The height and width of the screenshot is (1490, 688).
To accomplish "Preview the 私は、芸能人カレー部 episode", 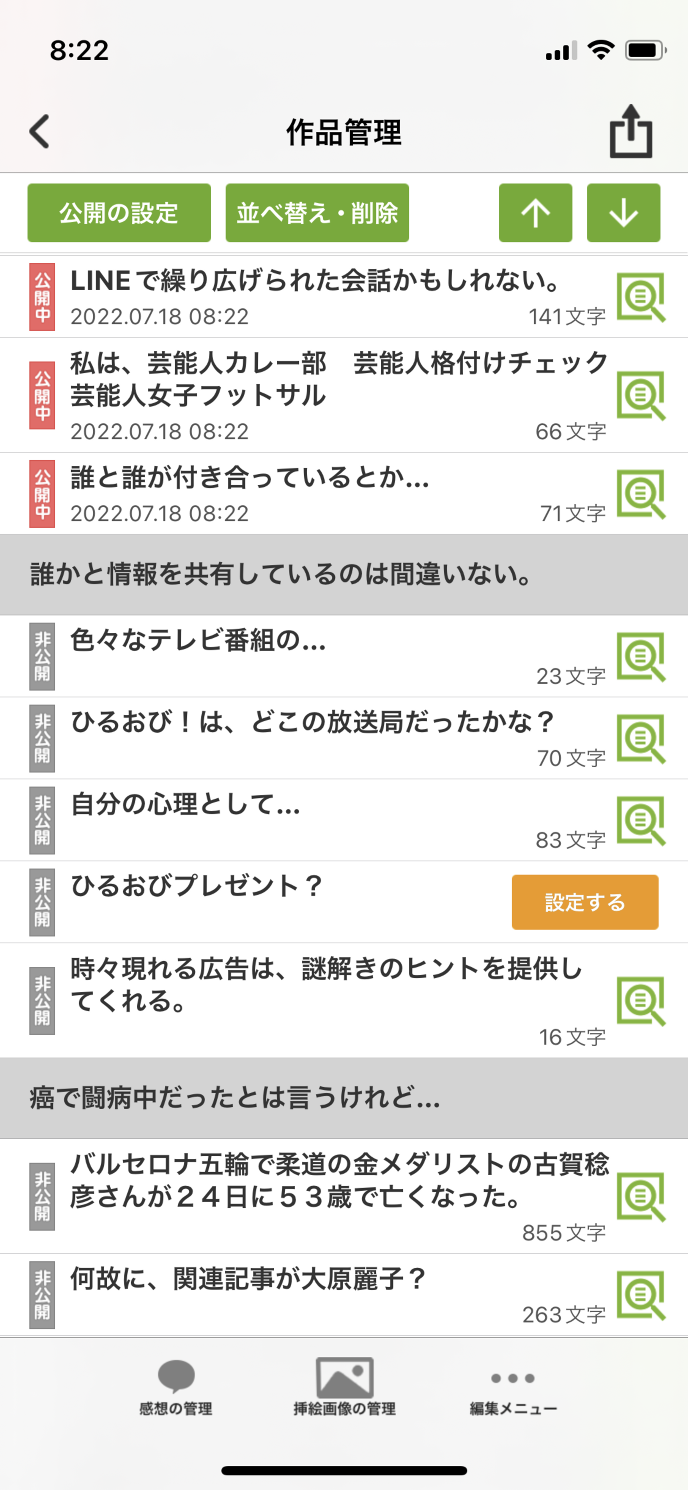I will 641,395.
